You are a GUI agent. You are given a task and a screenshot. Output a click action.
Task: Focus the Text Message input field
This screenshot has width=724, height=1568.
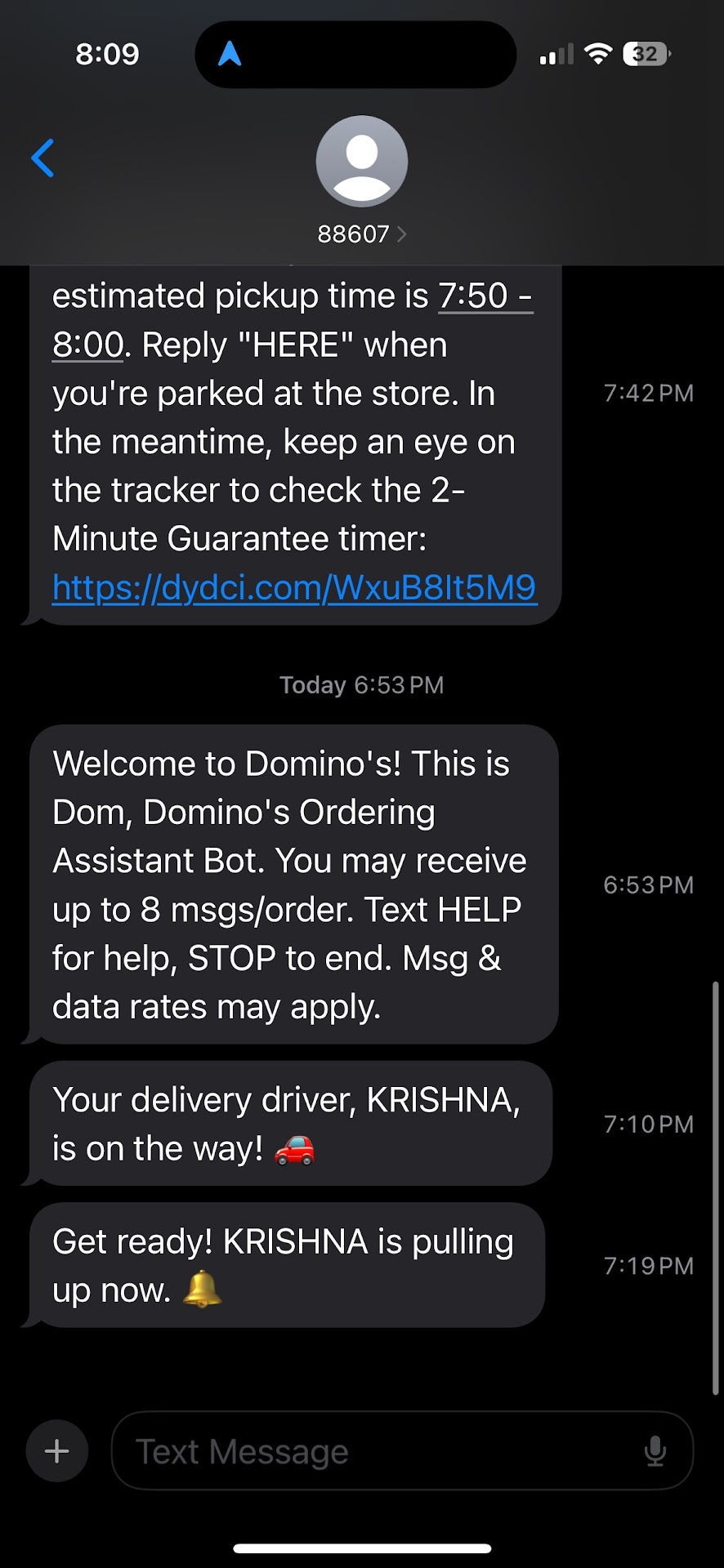coord(376,1451)
